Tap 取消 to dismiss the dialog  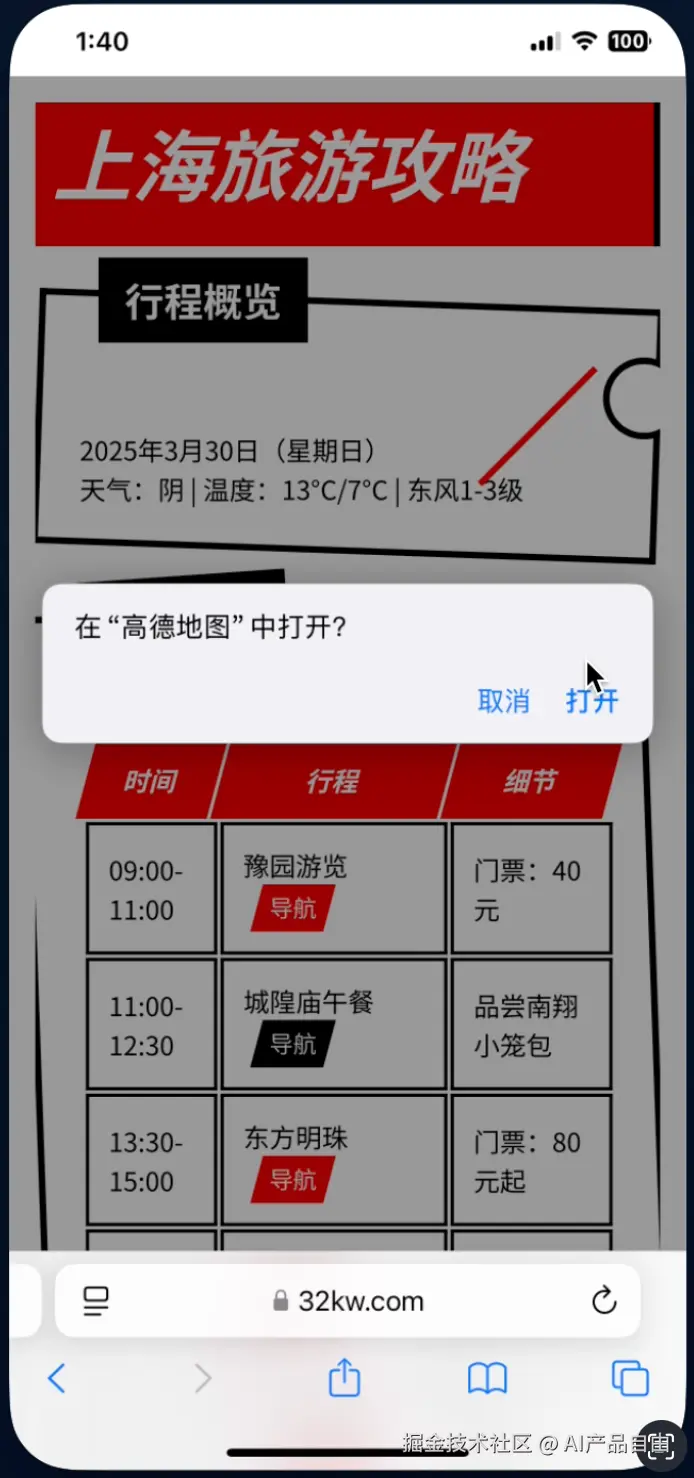tap(503, 701)
